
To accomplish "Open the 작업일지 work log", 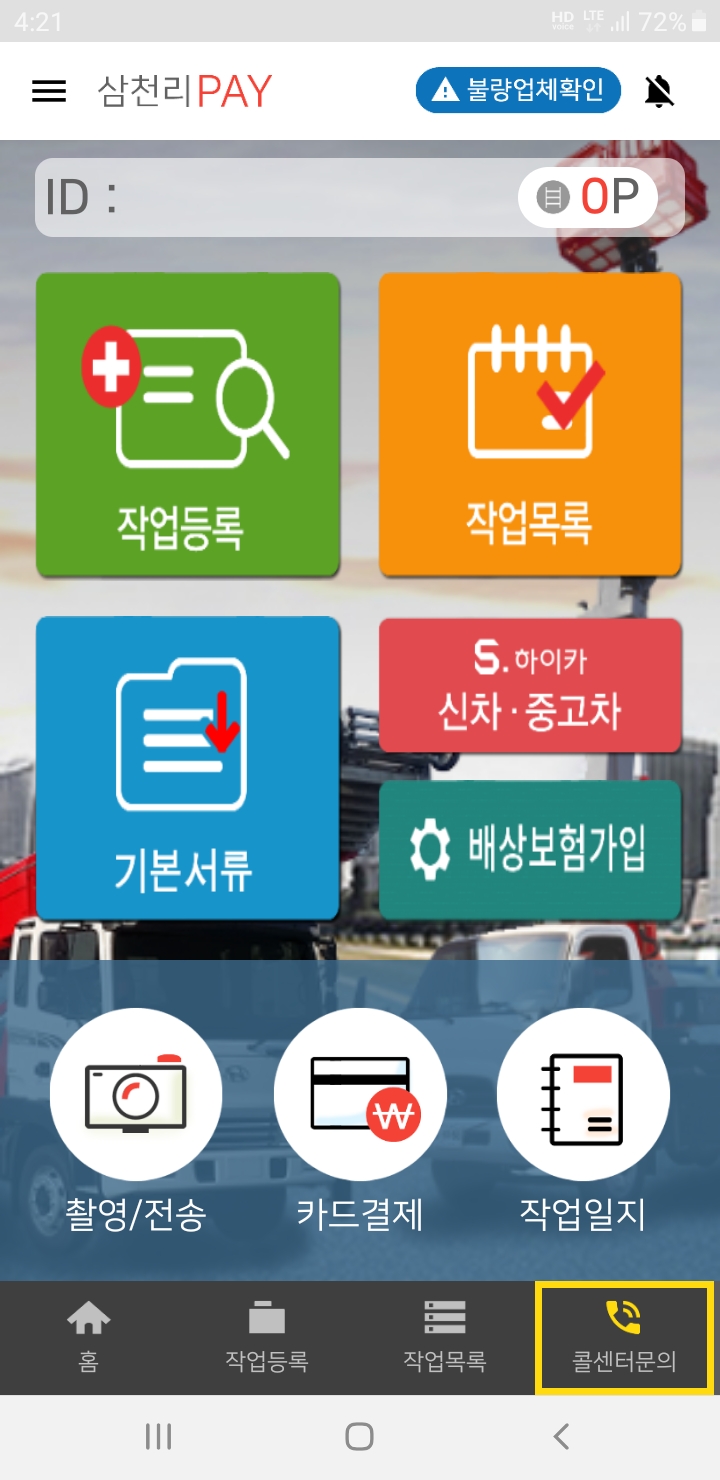I will pyautogui.click(x=583, y=1095).
